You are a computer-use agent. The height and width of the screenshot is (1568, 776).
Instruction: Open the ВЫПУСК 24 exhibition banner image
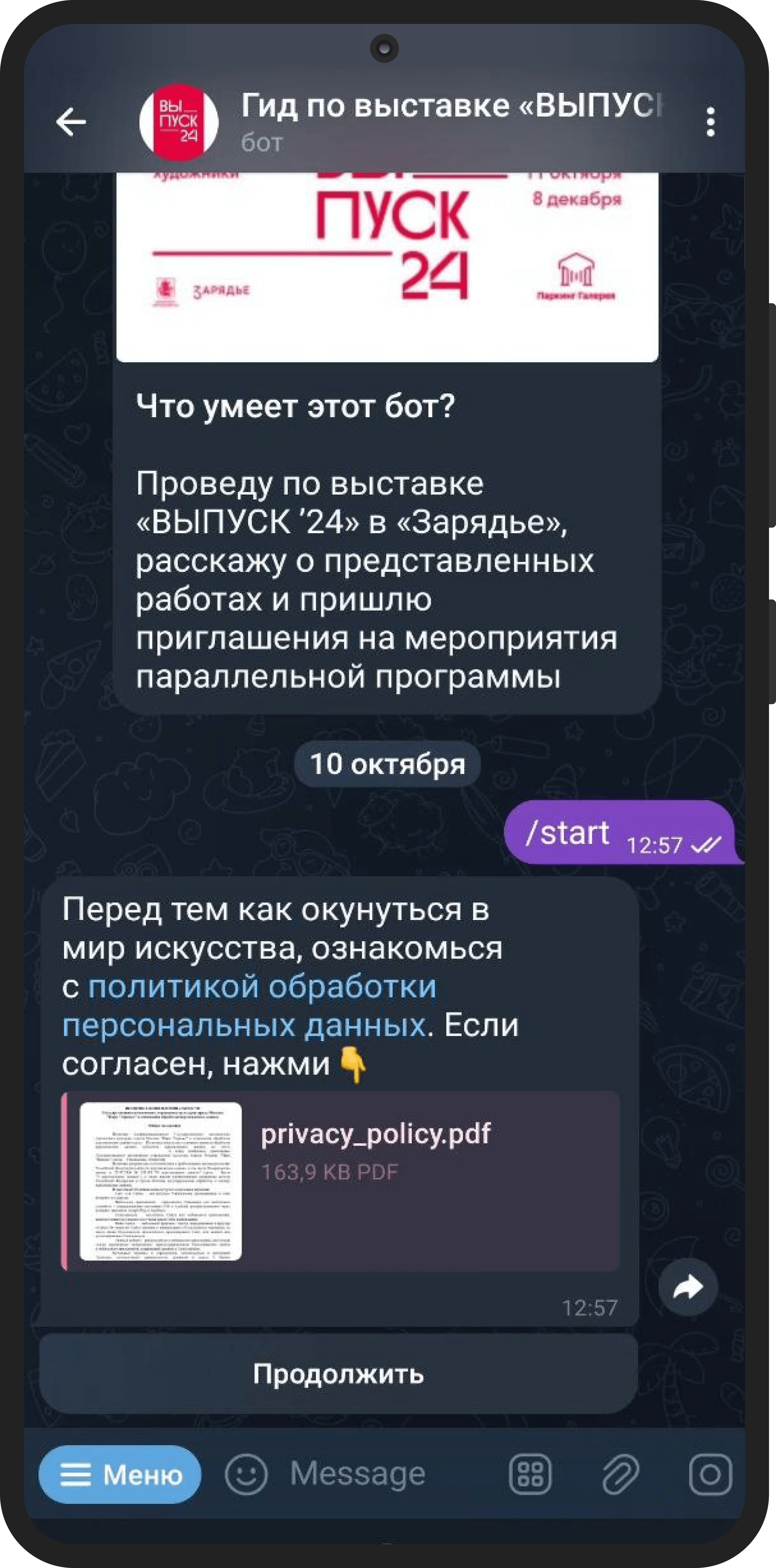click(387, 262)
